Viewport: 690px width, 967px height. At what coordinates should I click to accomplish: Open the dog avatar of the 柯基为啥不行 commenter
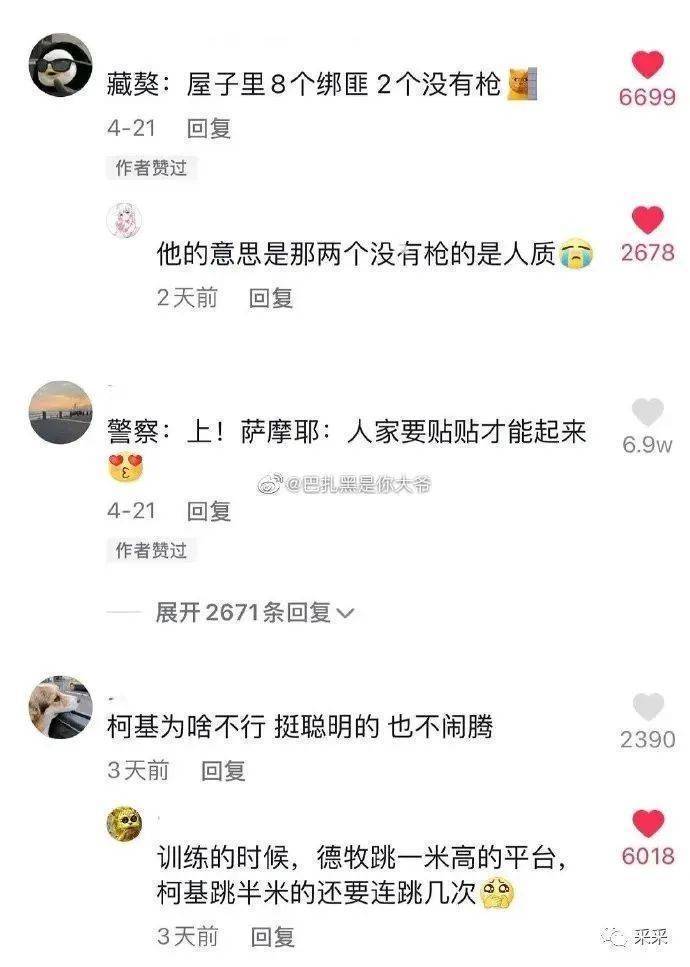click(60, 707)
